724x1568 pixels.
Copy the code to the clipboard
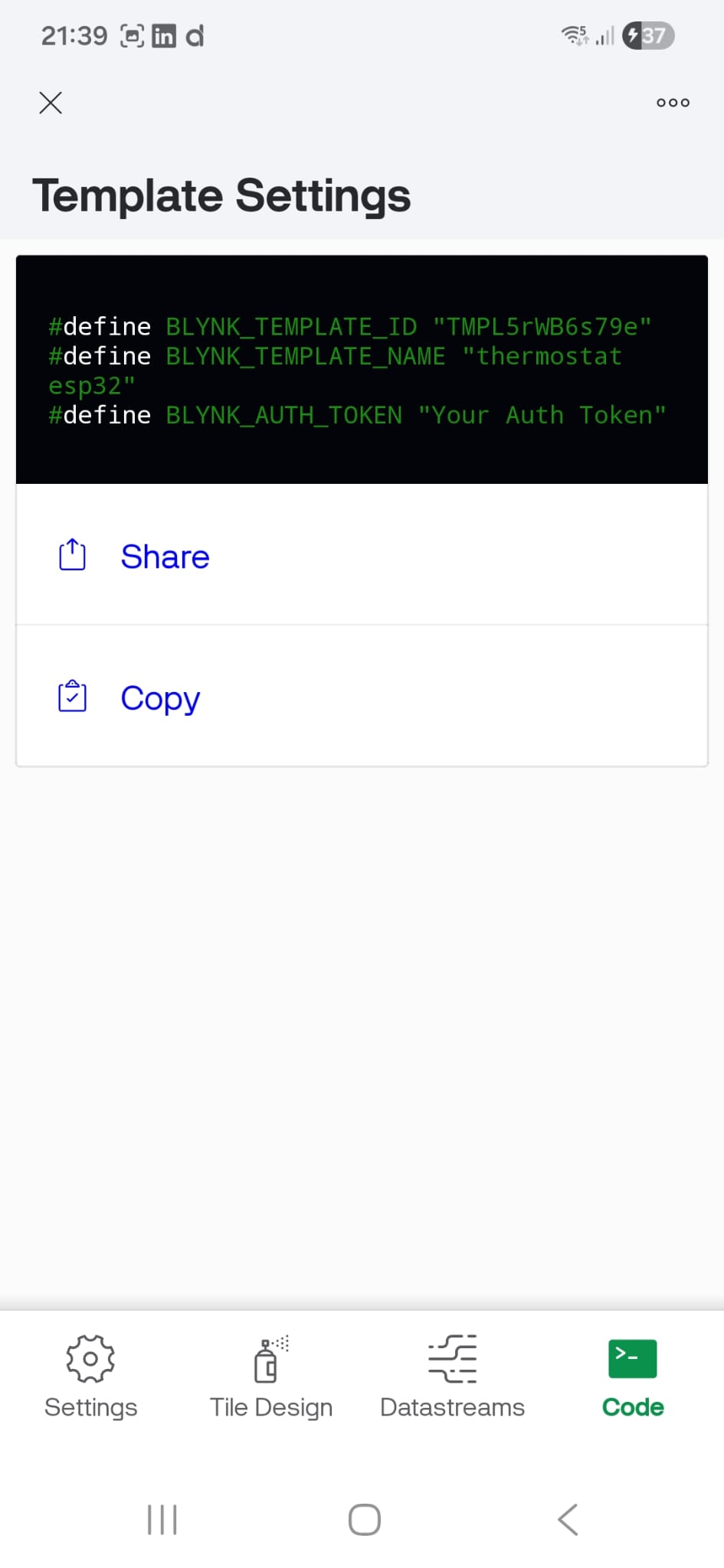[x=362, y=697]
